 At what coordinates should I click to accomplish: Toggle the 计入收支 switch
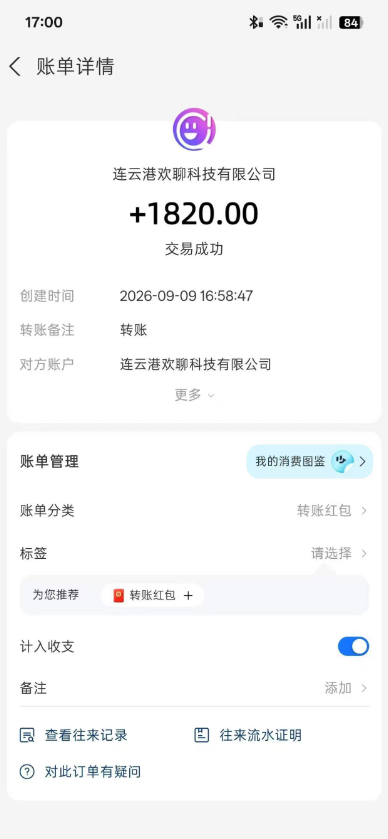point(353,646)
